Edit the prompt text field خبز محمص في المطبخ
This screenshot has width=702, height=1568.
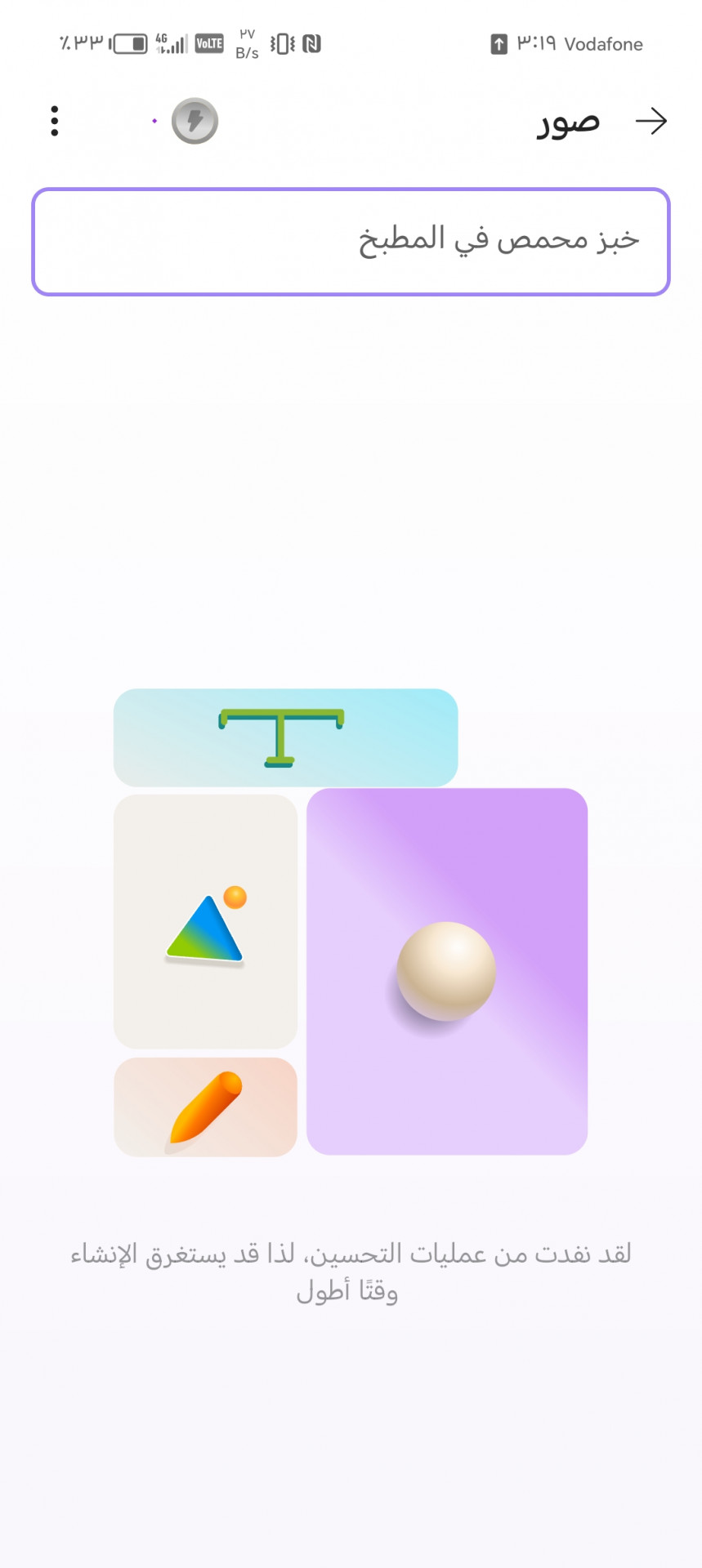pos(351,242)
